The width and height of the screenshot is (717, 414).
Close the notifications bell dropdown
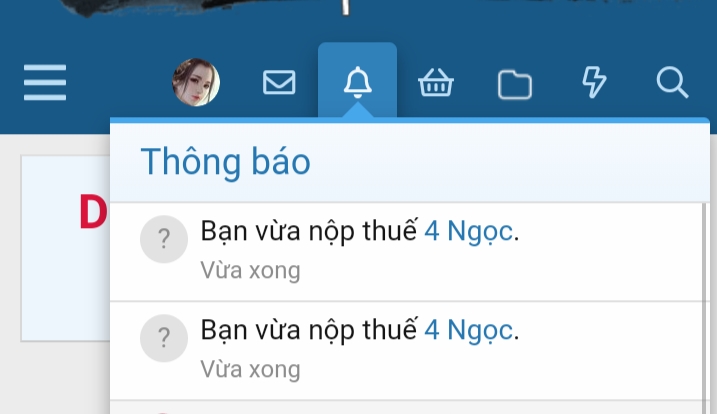click(x=357, y=82)
